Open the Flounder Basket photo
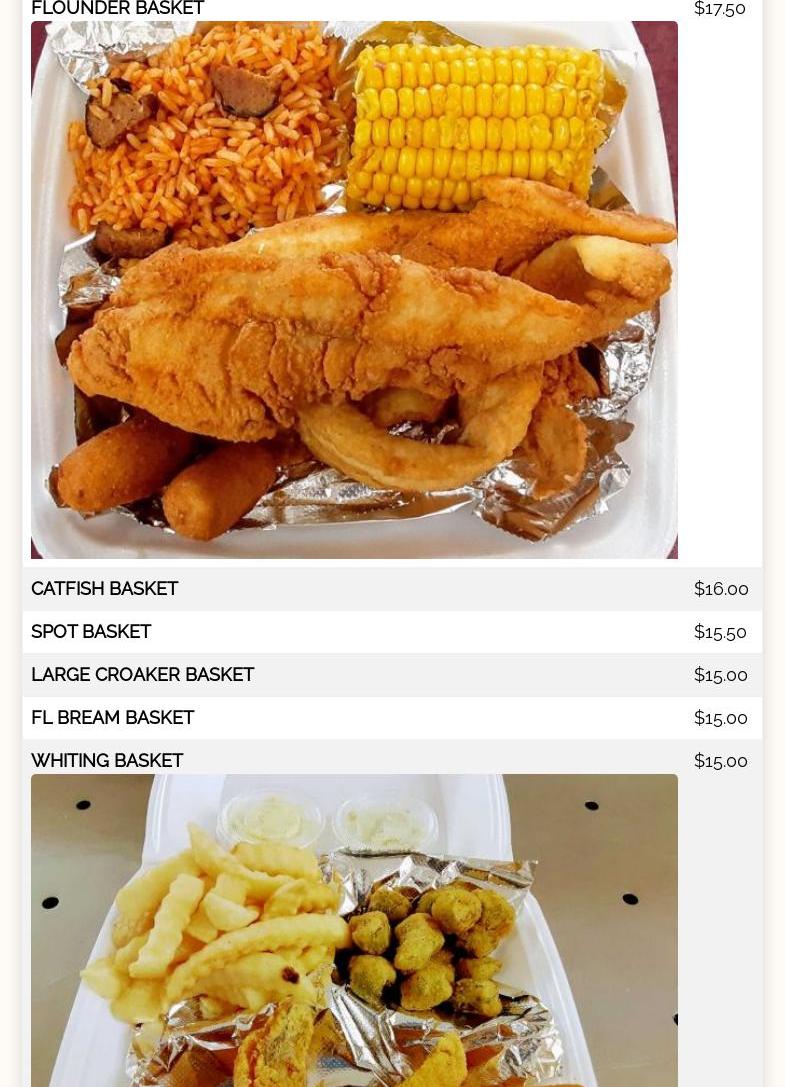The image size is (785, 1087). pyautogui.click(x=354, y=289)
